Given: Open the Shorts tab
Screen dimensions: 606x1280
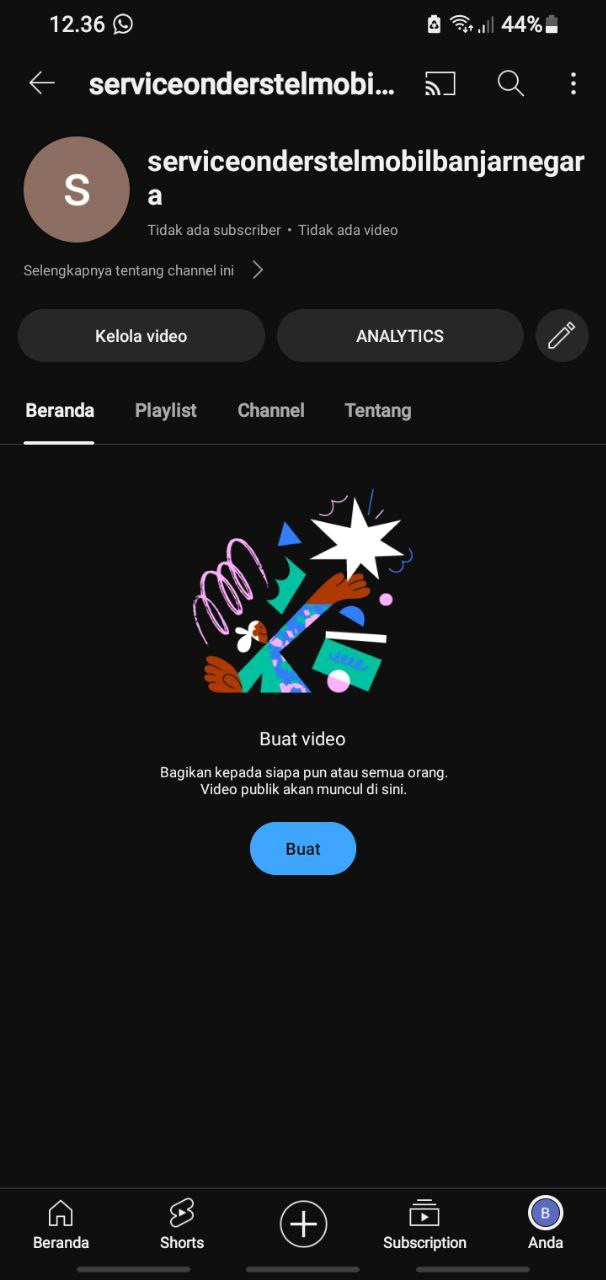Looking at the screenshot, I should (x=182, y=1225).
